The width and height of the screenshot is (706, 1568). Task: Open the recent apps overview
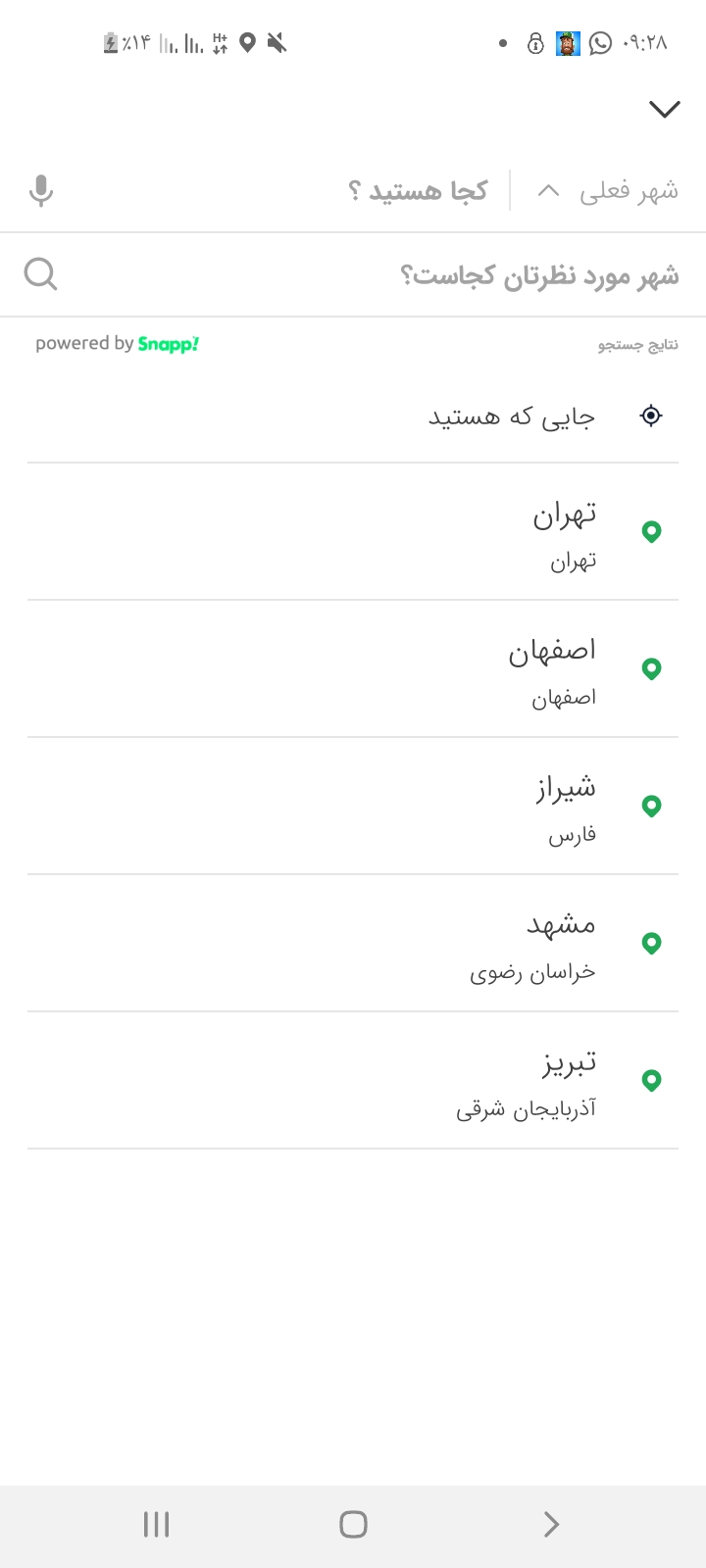pyautogui.click(x=156, y=1524)
